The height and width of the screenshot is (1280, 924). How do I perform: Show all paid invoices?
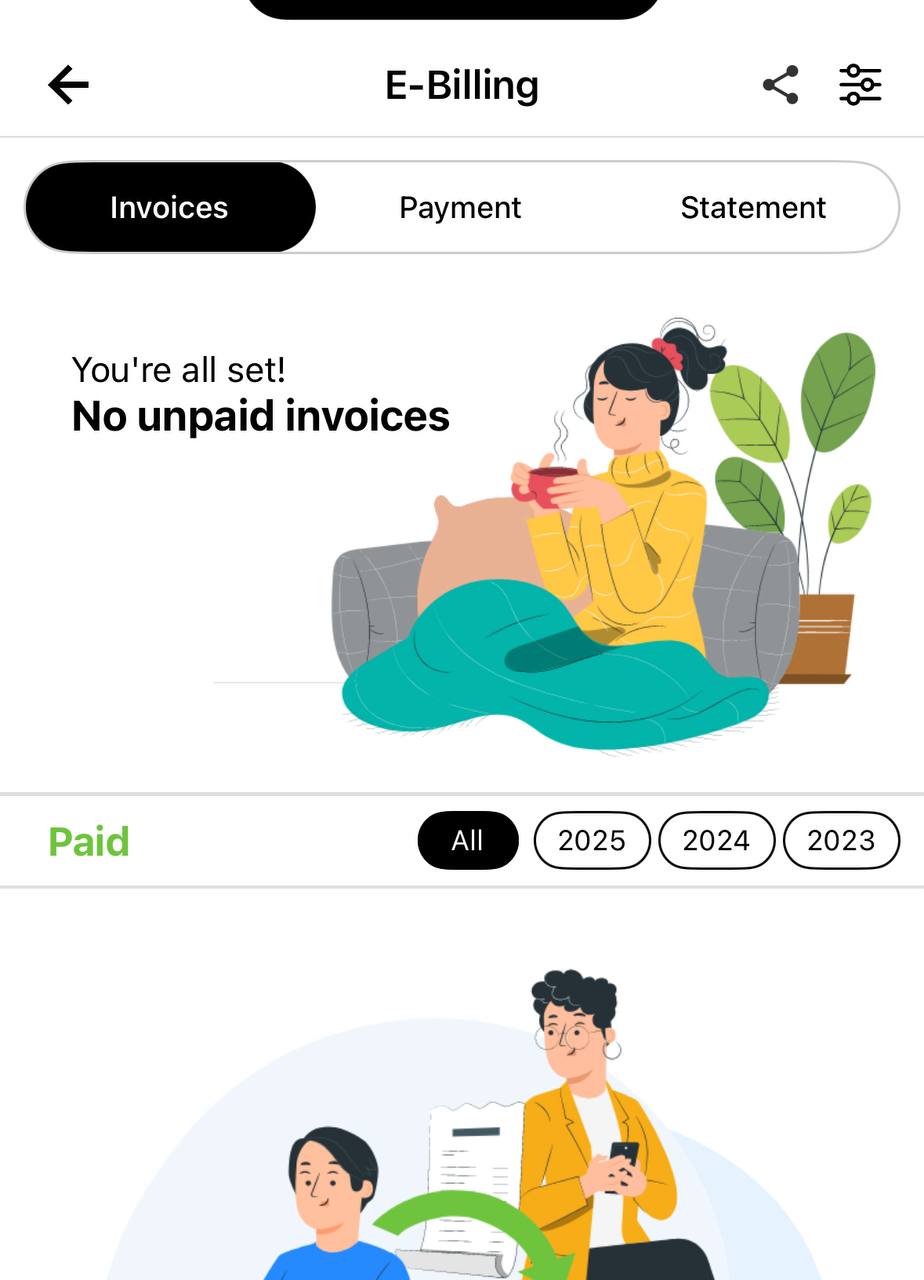click(468, 841)
